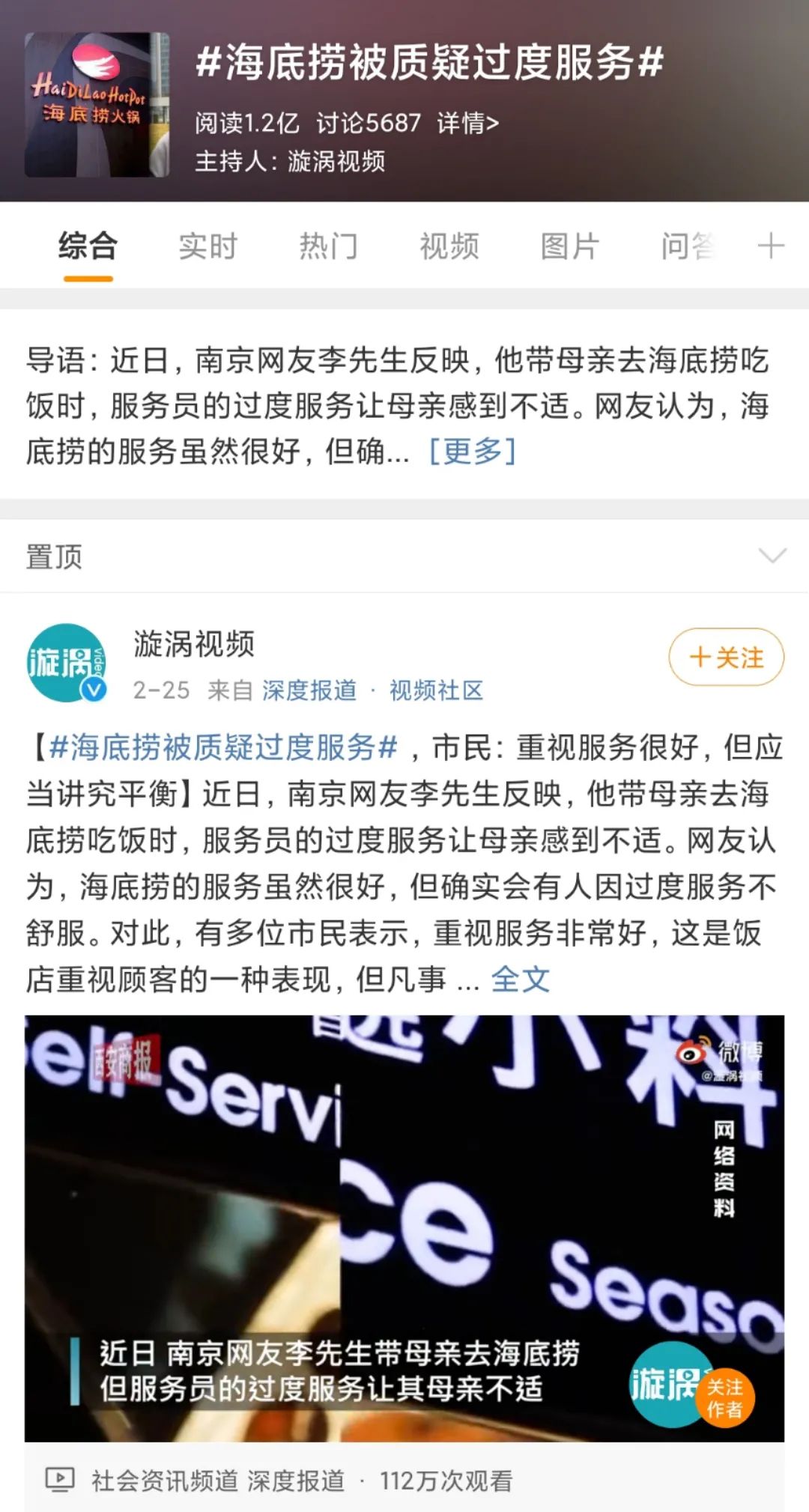Tap 关注作者 badge on the video

tap(724, 1398)
